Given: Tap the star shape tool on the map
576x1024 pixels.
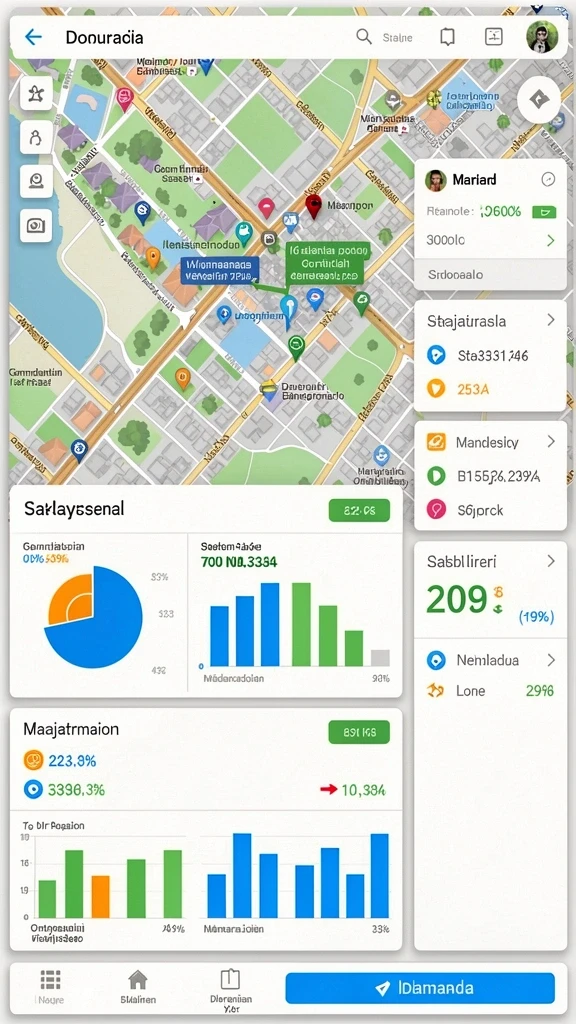Looking at the screenshot, I should [x=36, y=95].
